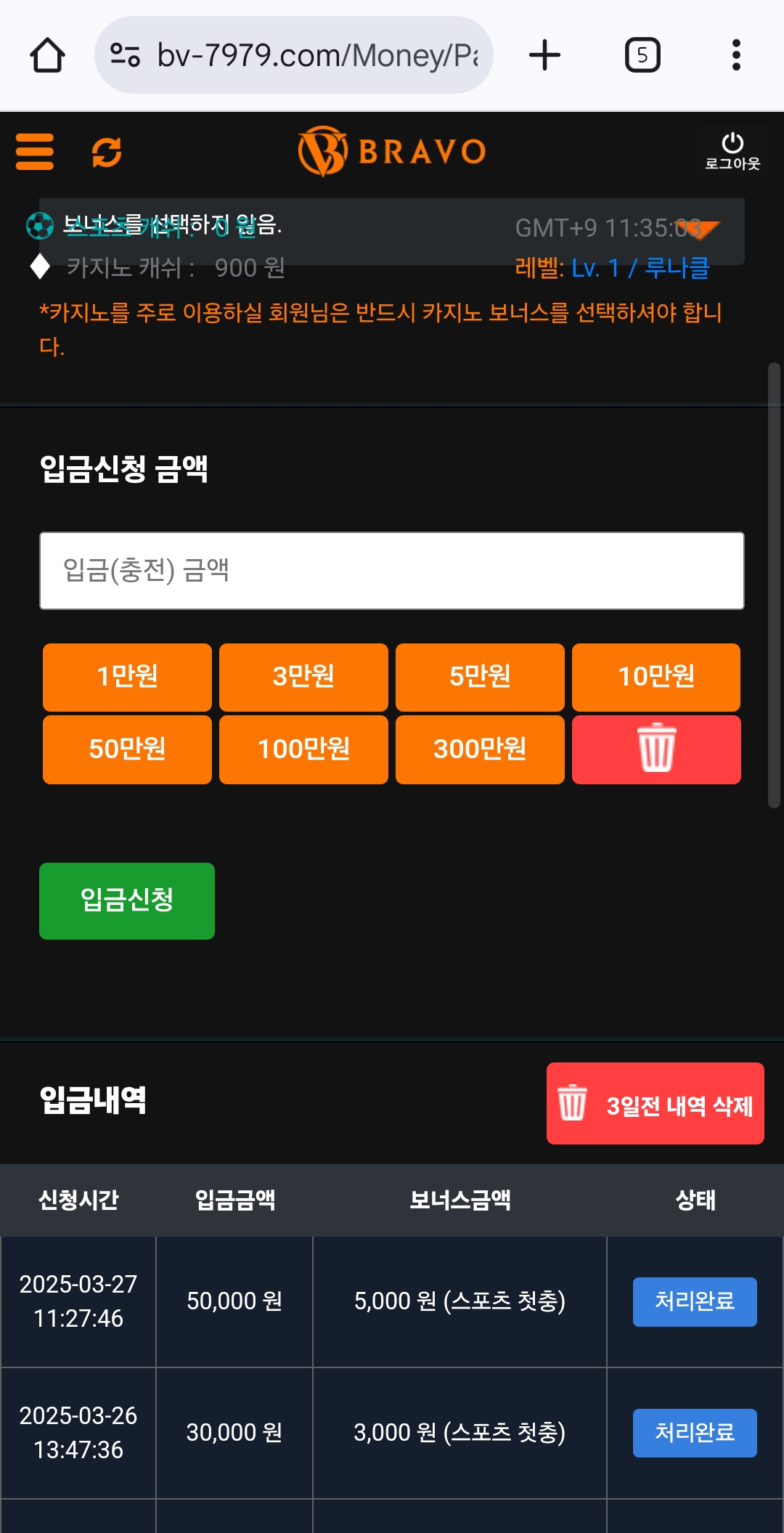The width and height of the screenshot is (784, 1533).
Task: Select the 3만원 amount button
Action: pos(303,677)
